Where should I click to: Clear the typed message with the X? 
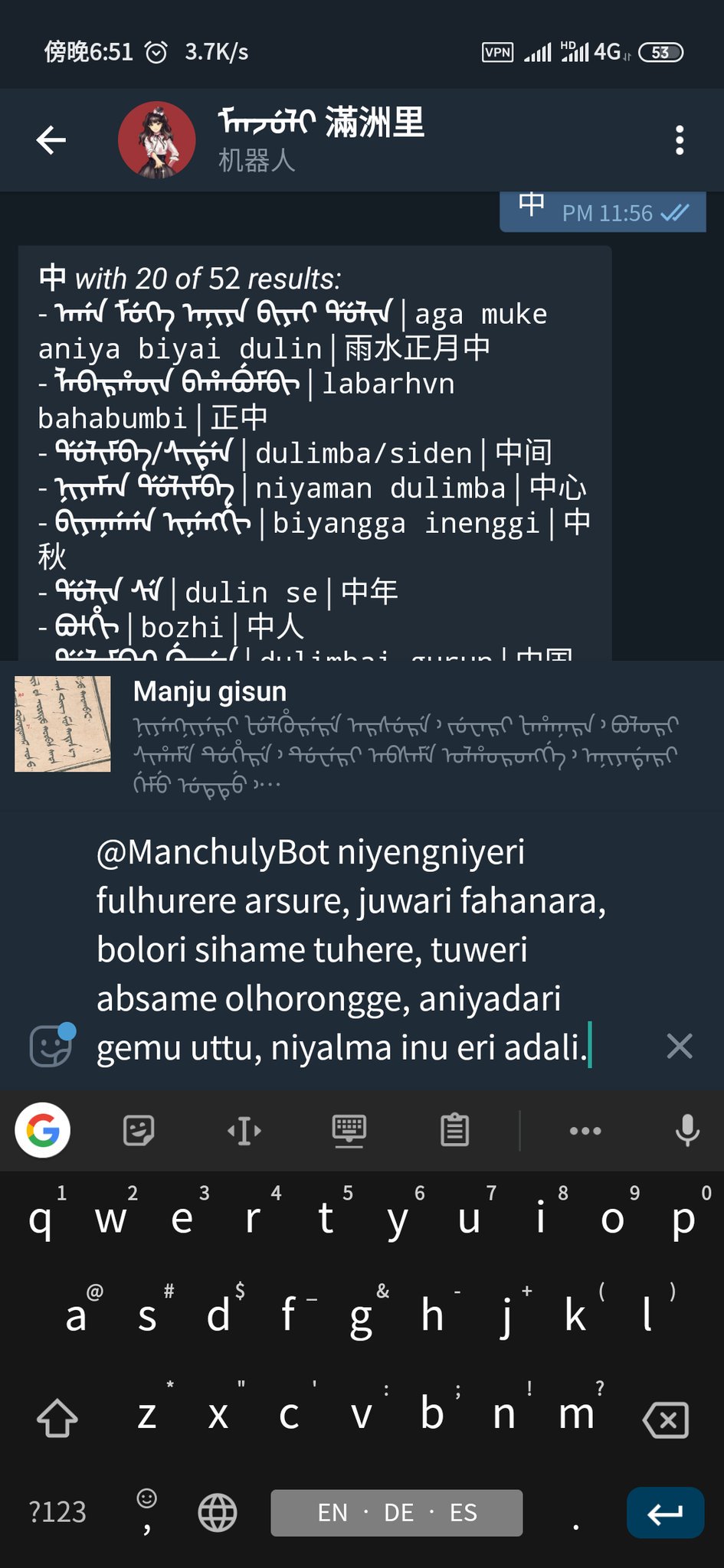[680, 1046]
